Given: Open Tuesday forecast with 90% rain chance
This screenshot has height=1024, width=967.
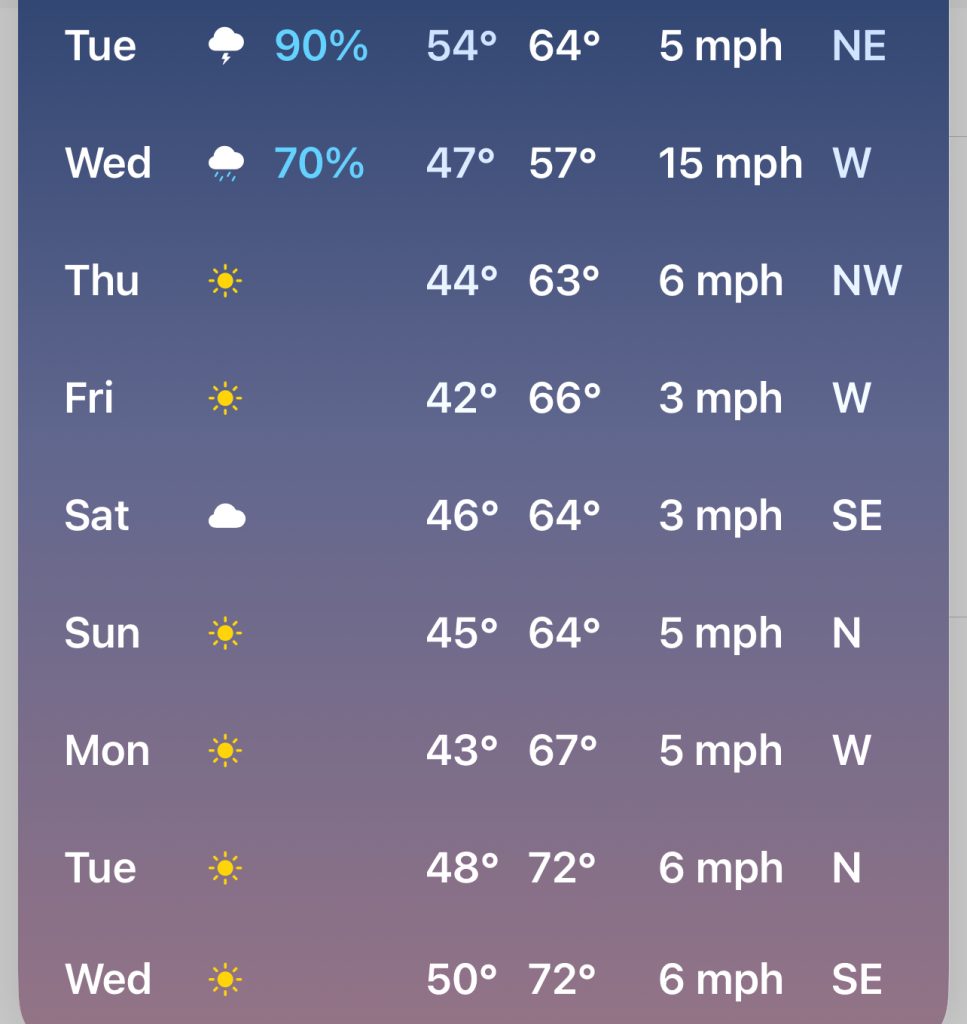Looking at the screenshot, I should point(483,46).
